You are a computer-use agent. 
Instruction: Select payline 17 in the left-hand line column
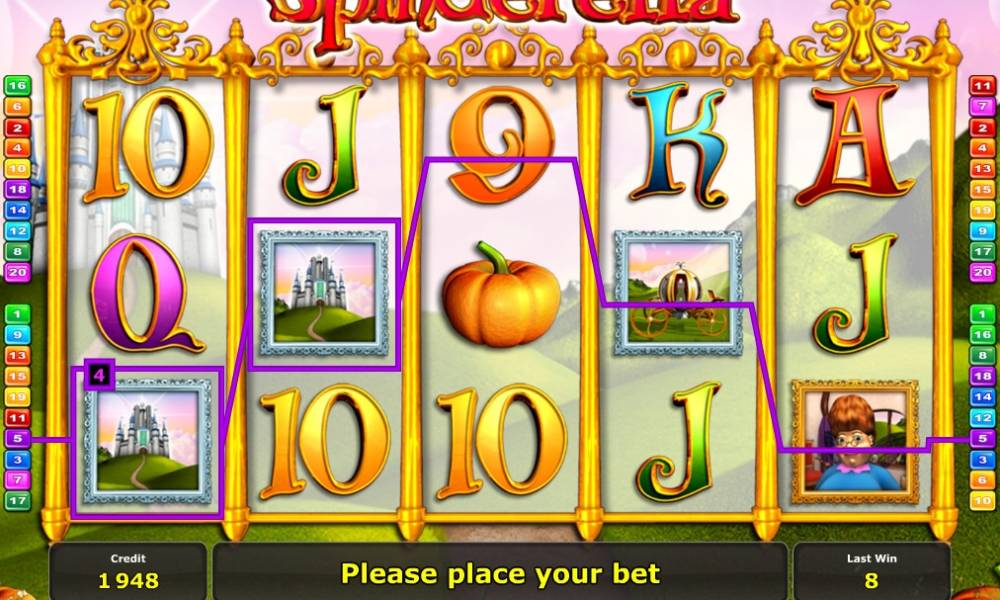click(x=17, y=501)
